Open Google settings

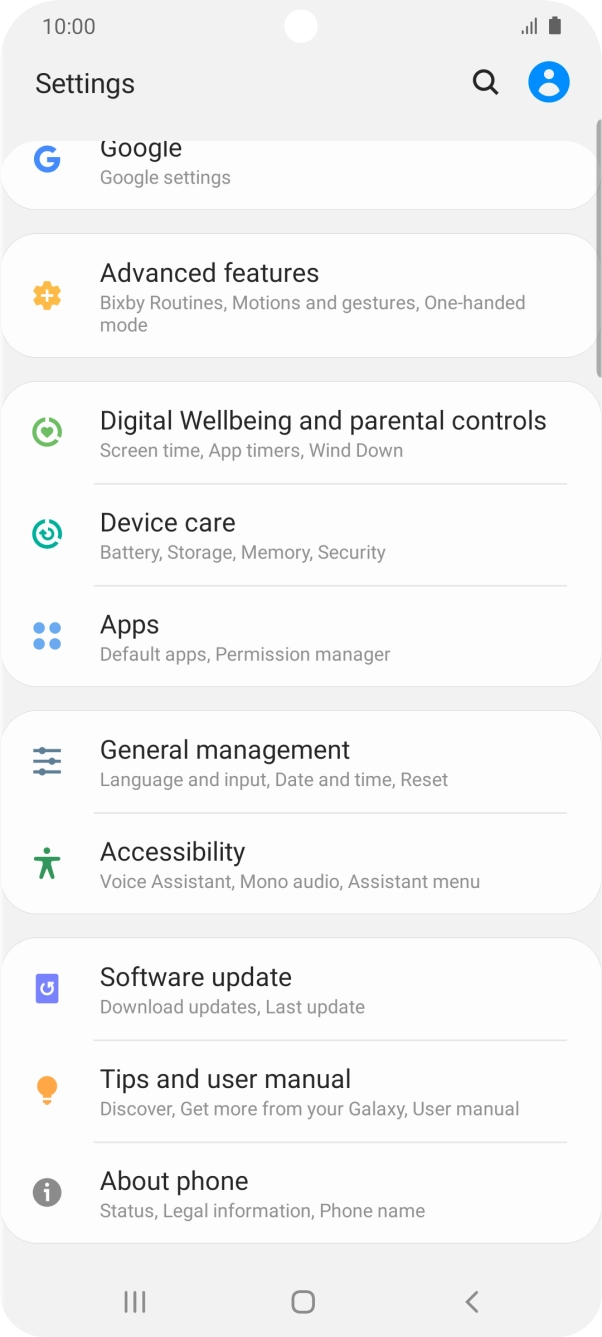300,165
